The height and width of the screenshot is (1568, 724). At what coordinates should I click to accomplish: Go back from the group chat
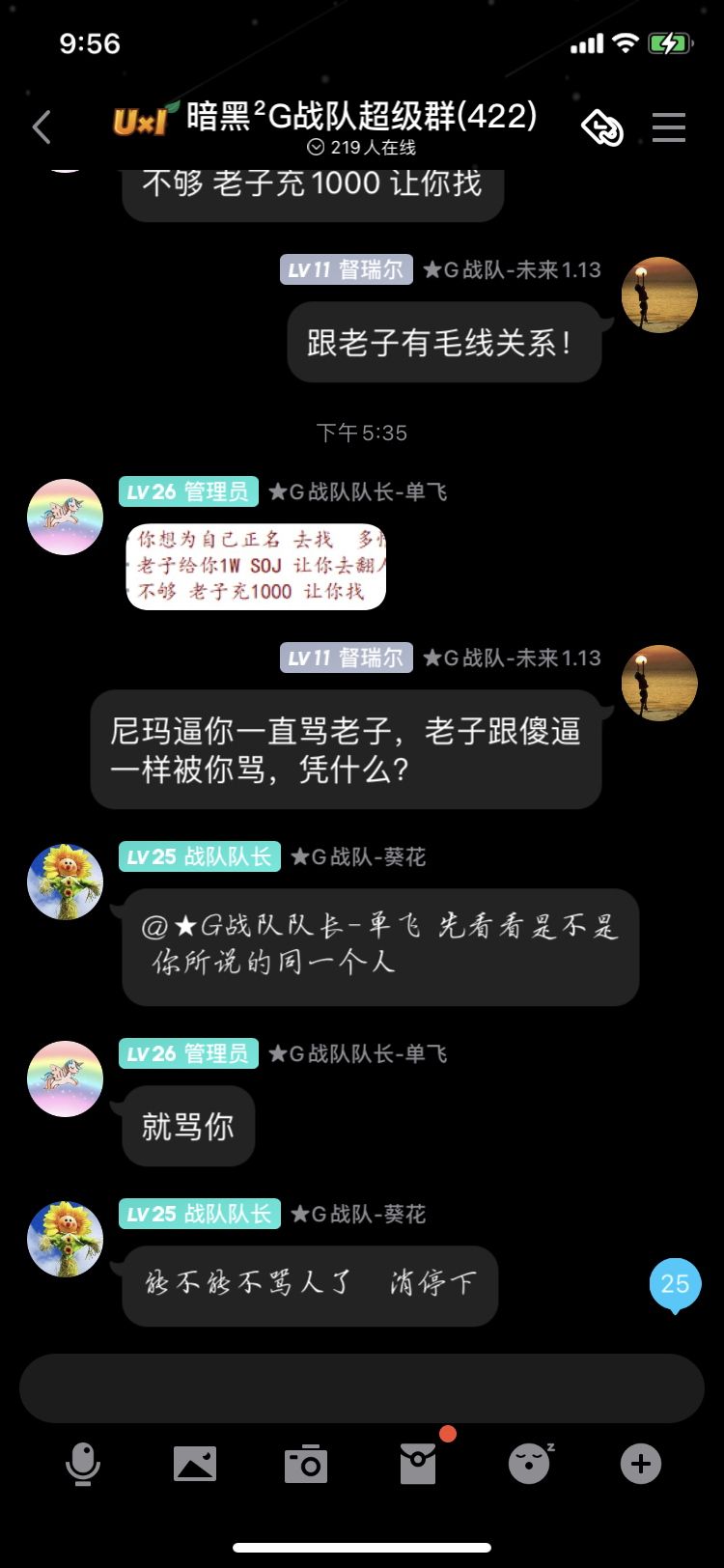coord(42,127)
